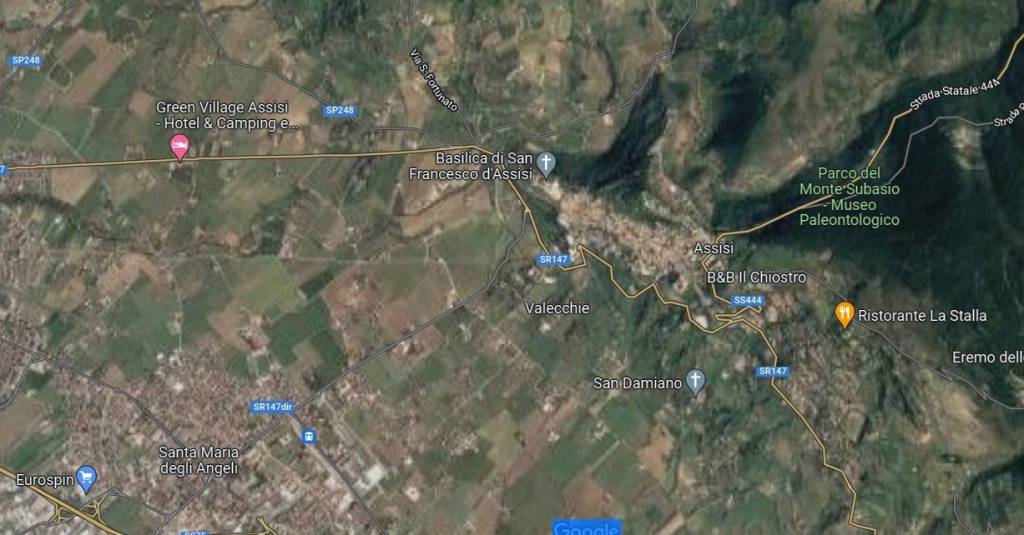Select the B&B Il Chiostro place label
1024x535 pixels.
(756, 276)
